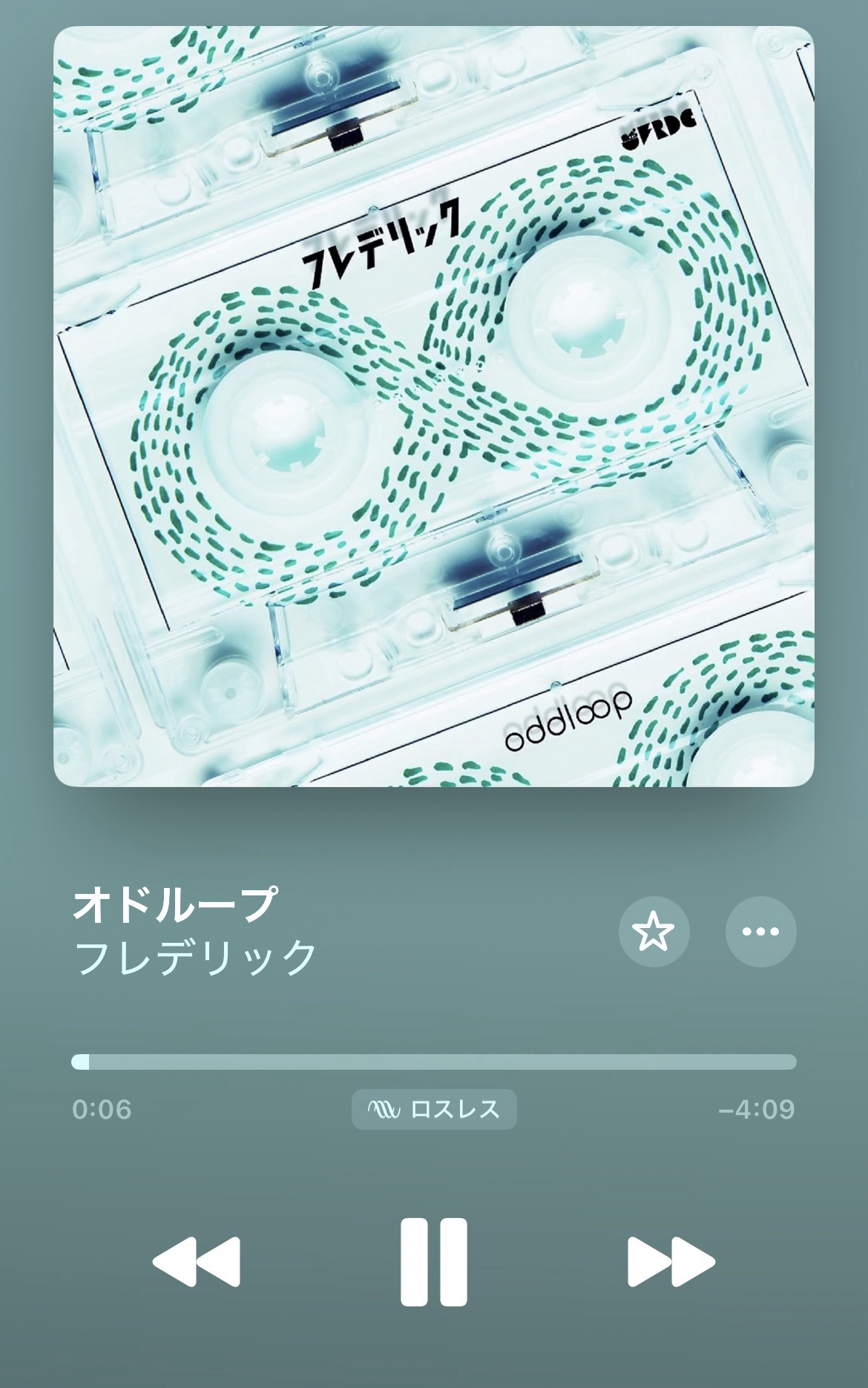Viewport: 868px width, 1388px height.
Task: Tap the playback progress bar
Action: 434,1062
